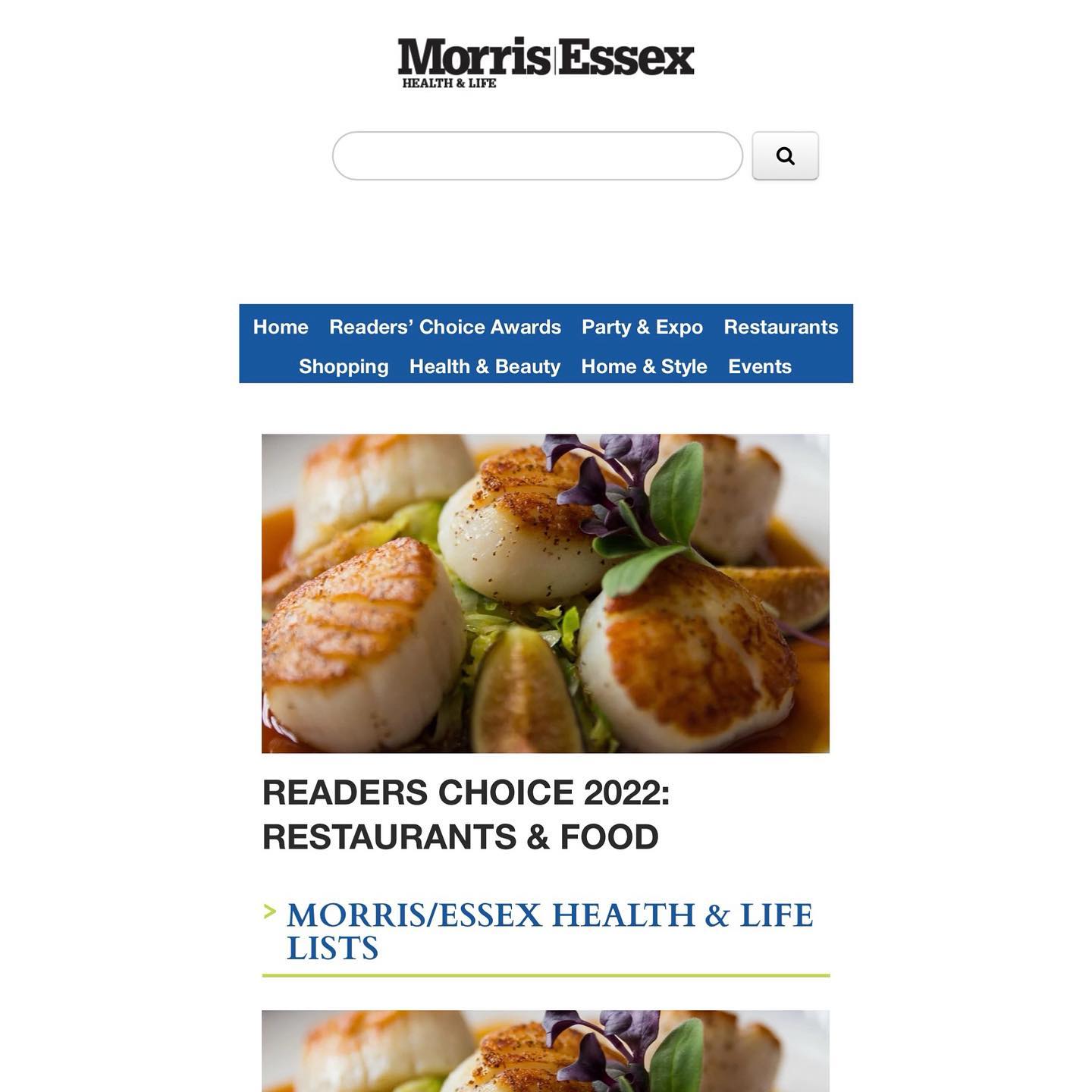Select Health & Beauty in menu
Viewport: 1092px width, 1092px height.
point(485,366)
